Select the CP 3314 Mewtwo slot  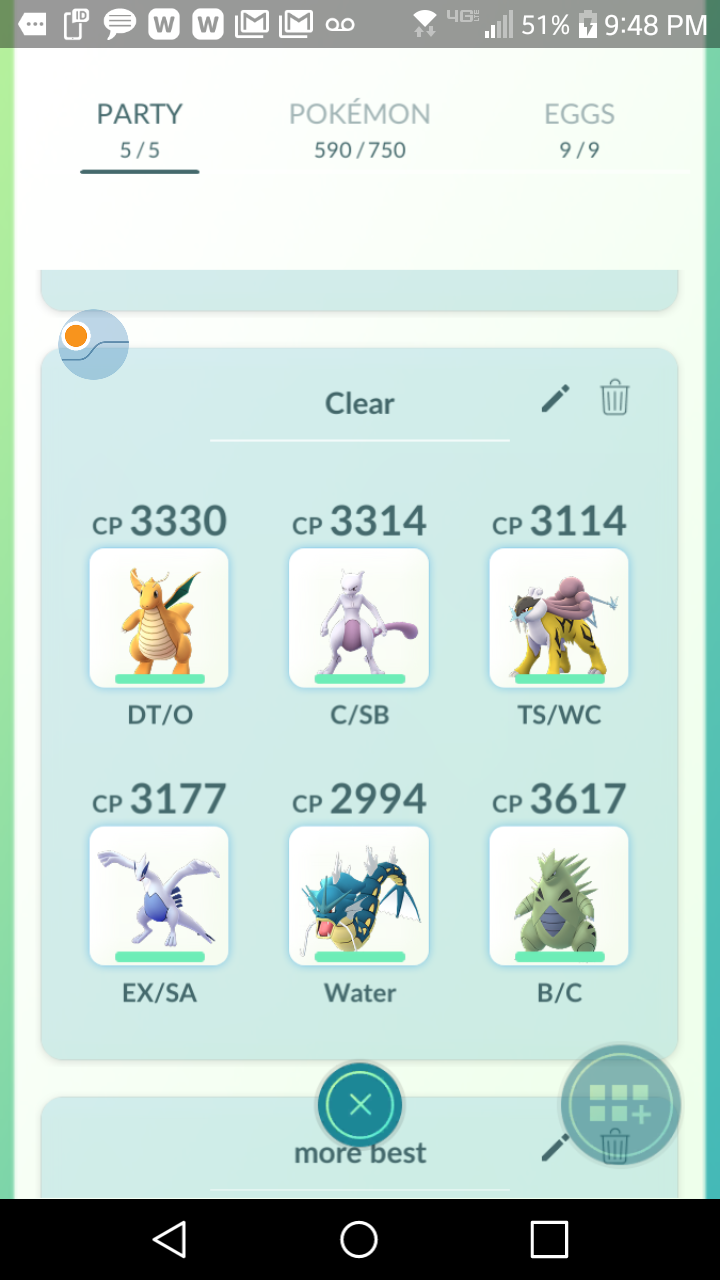click(x=359, y=618)
